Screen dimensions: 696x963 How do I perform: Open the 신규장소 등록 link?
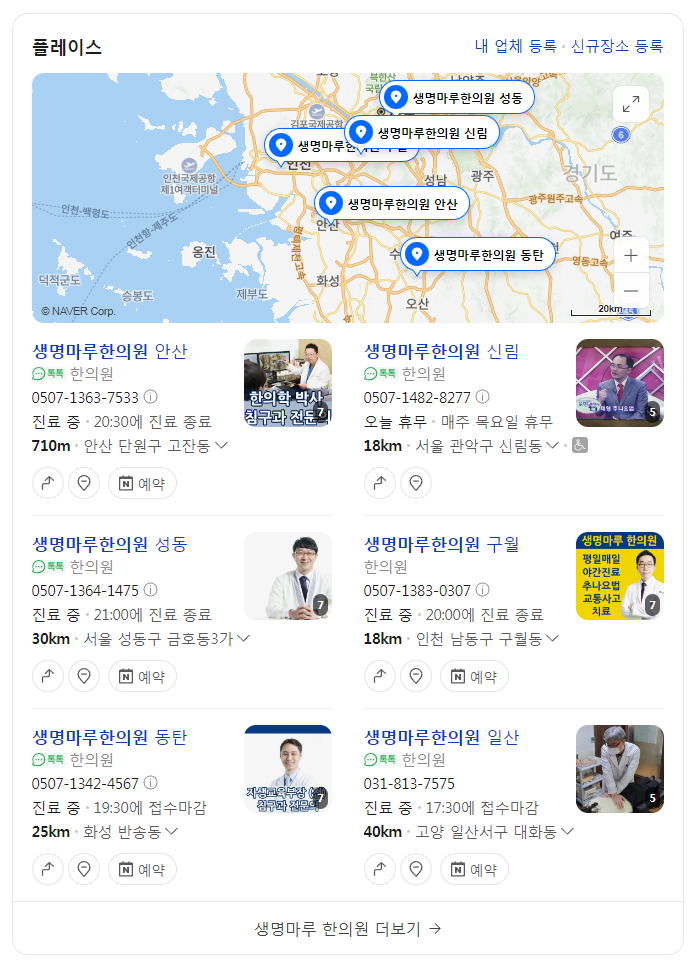(x=616, y=46)
